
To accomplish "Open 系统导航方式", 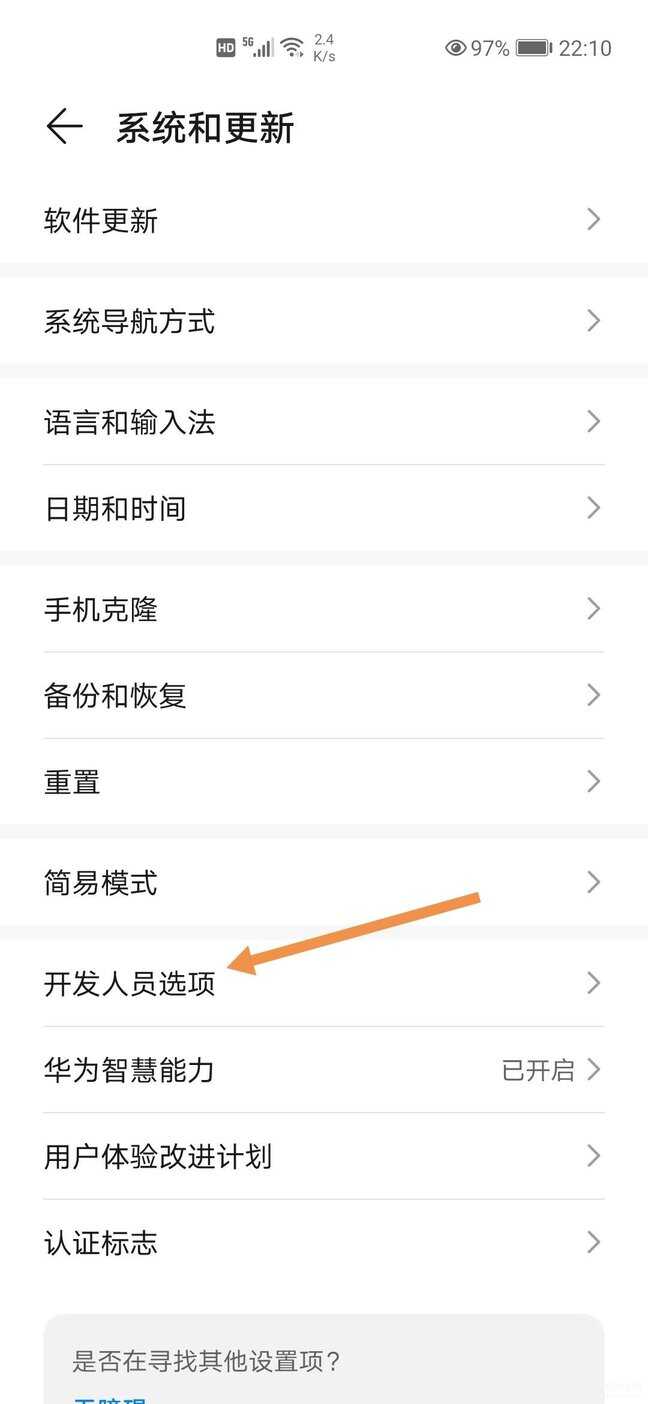I will point(323,321).
